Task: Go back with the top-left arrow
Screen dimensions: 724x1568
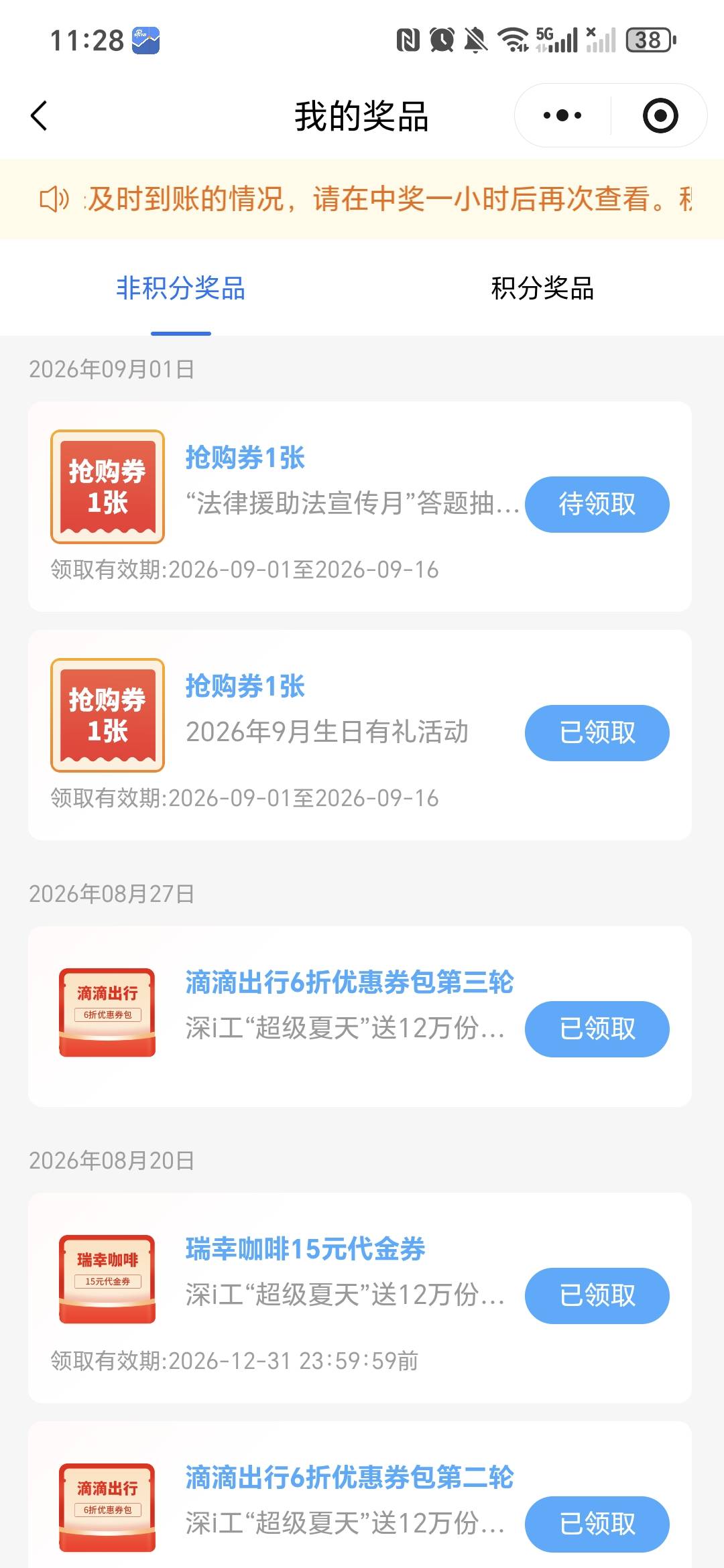Action: [x=39, y=115]
